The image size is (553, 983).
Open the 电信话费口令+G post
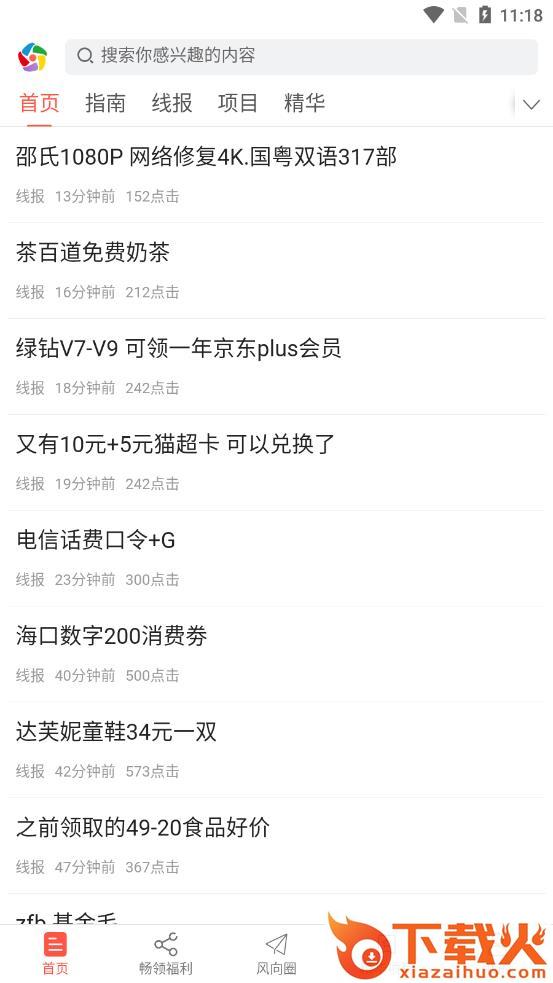point(276,558)
